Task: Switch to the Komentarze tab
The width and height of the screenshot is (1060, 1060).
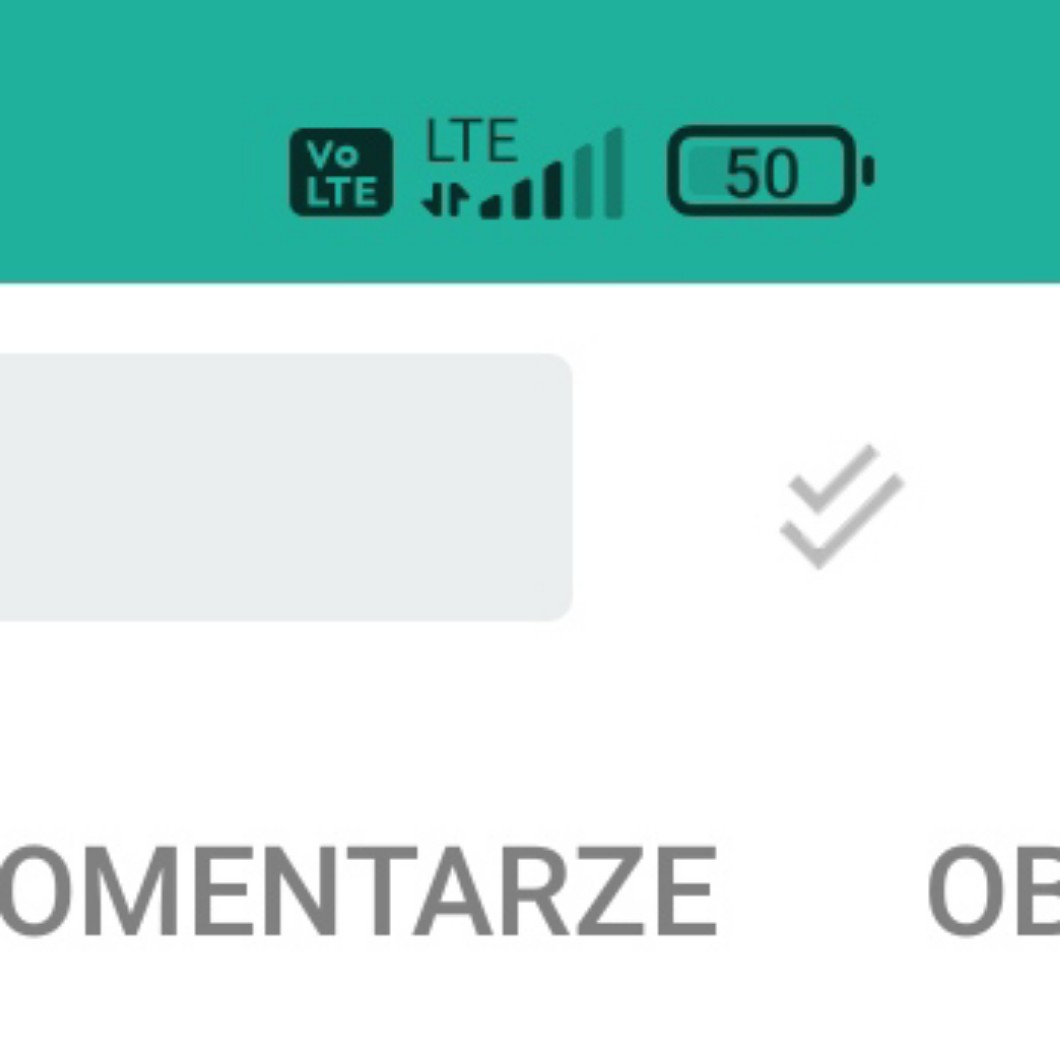Action: point(358,892)
